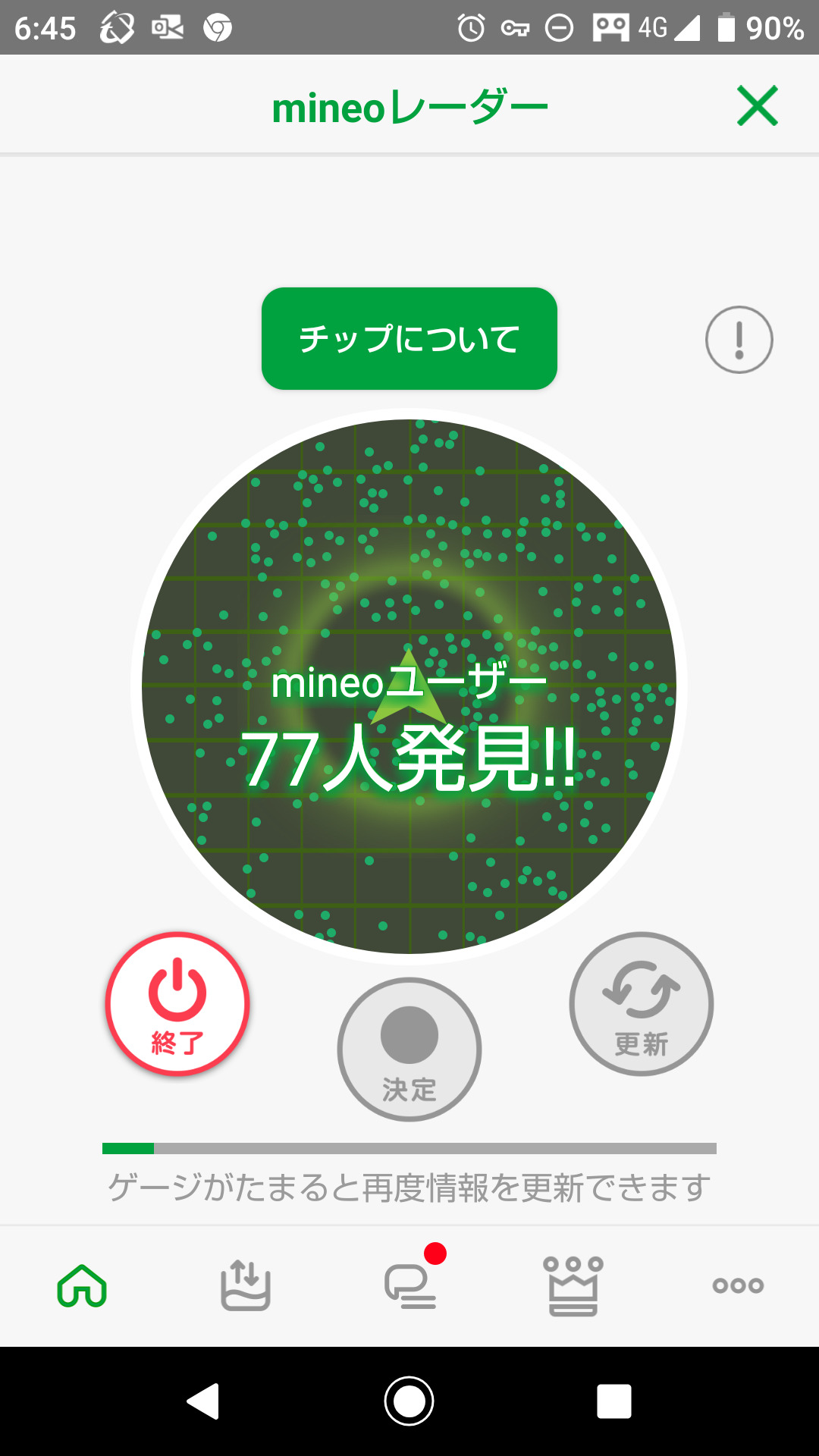
Task: Go back with system back button
Action: pos(204,1401)
